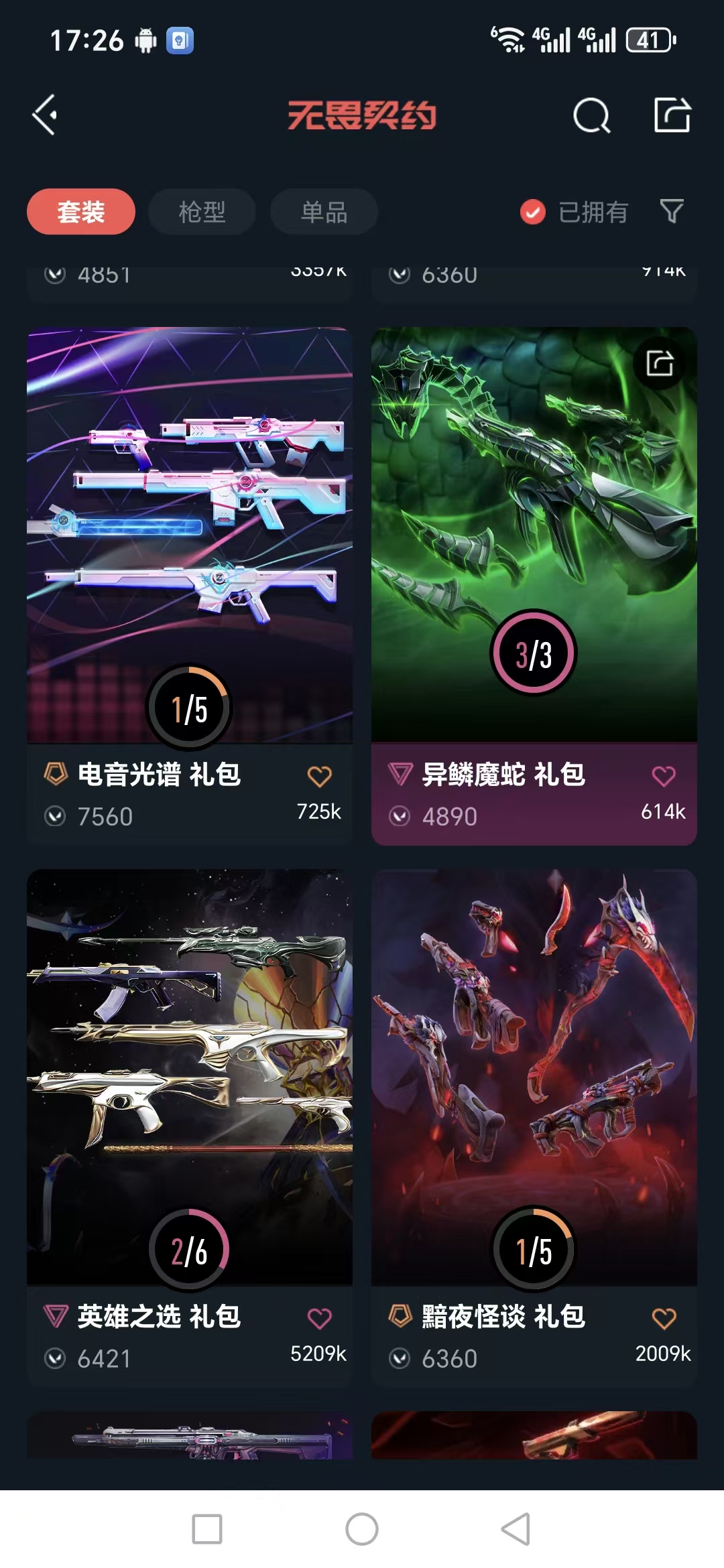
Task: Like the 英雄之选 礼包 bundle
Action: coord(319,1318)
